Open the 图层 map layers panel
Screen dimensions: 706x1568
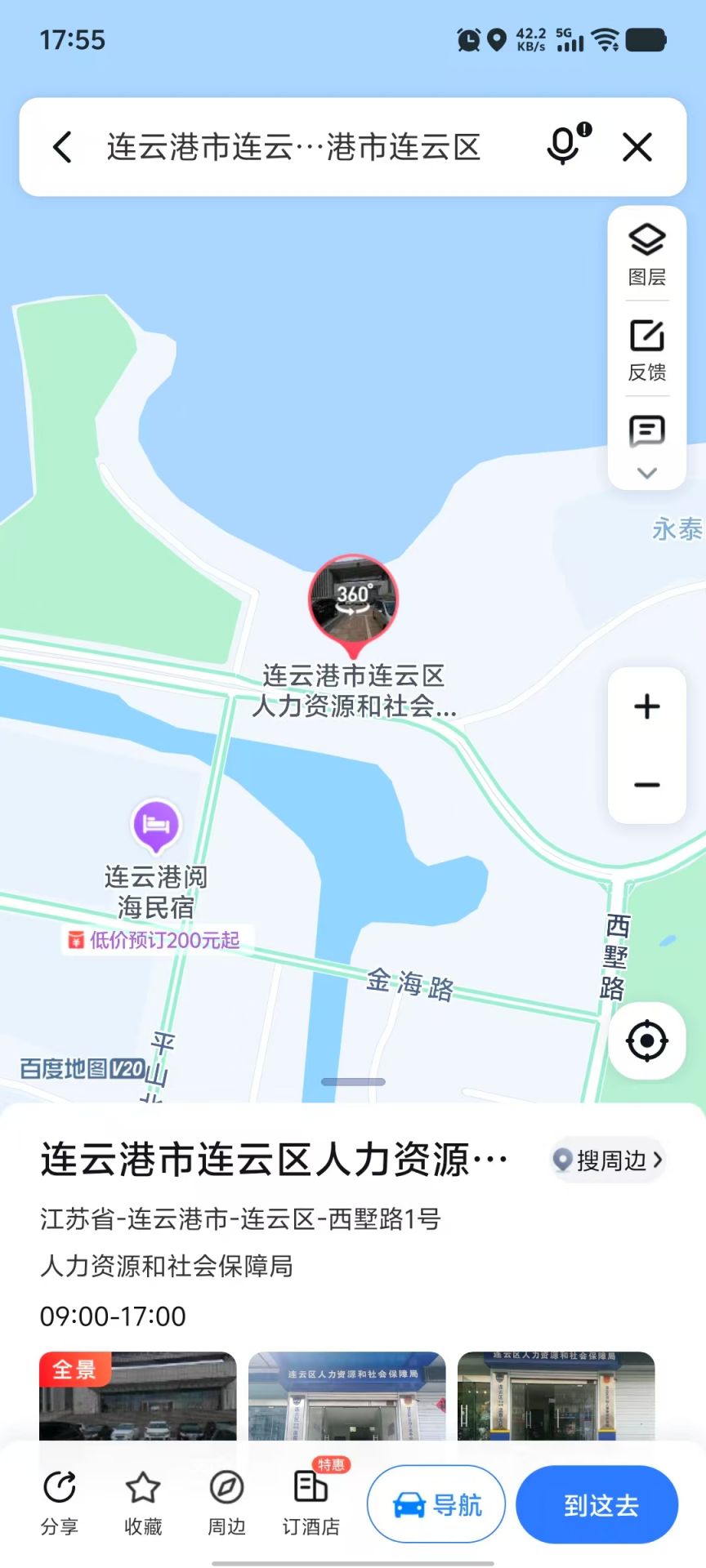point(646,254)
